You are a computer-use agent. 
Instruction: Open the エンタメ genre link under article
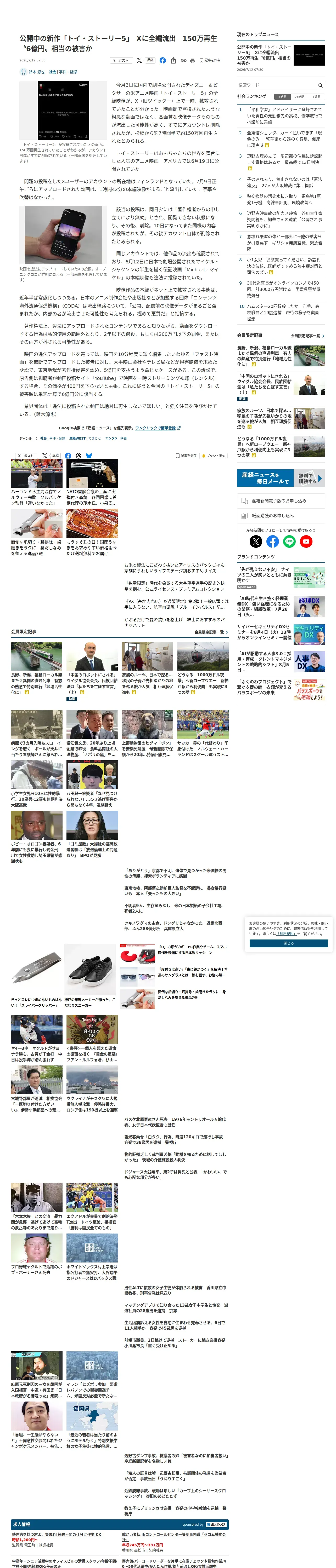click(111, 438)
